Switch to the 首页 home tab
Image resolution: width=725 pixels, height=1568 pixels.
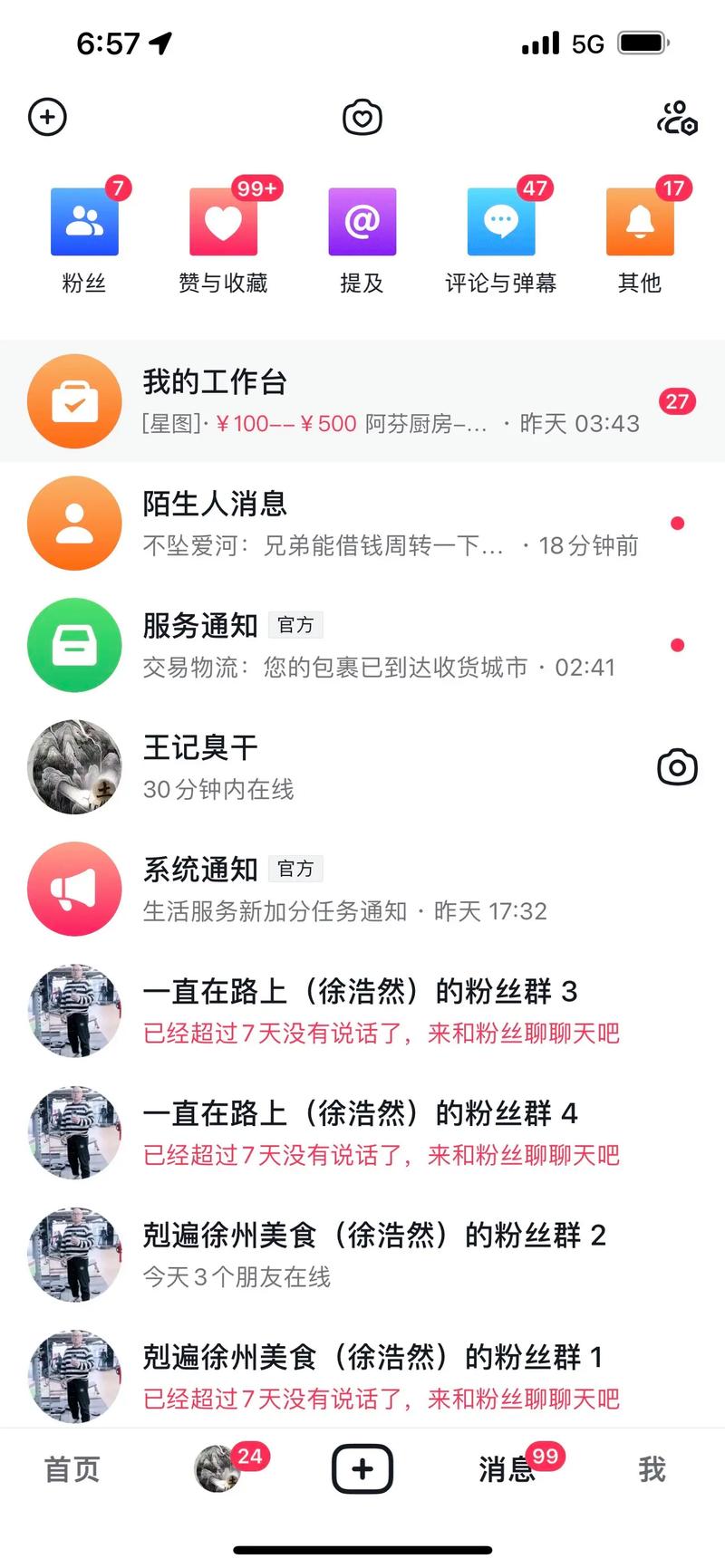point(72,1469)
